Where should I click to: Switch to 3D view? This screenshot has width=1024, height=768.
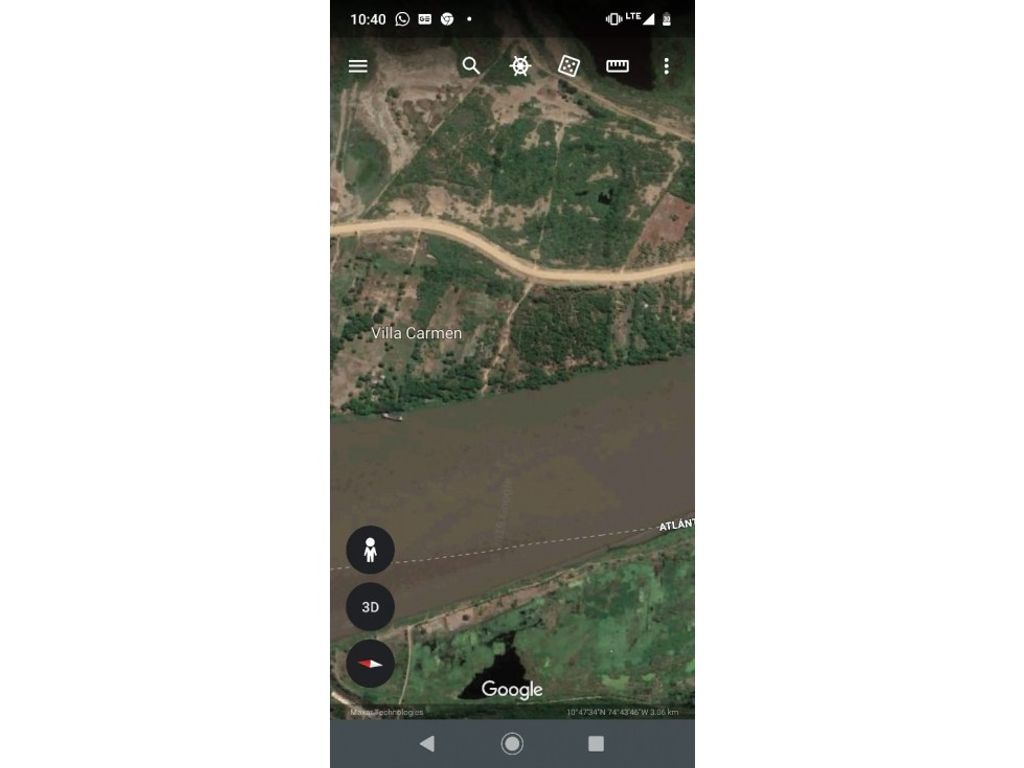point(370,607)
